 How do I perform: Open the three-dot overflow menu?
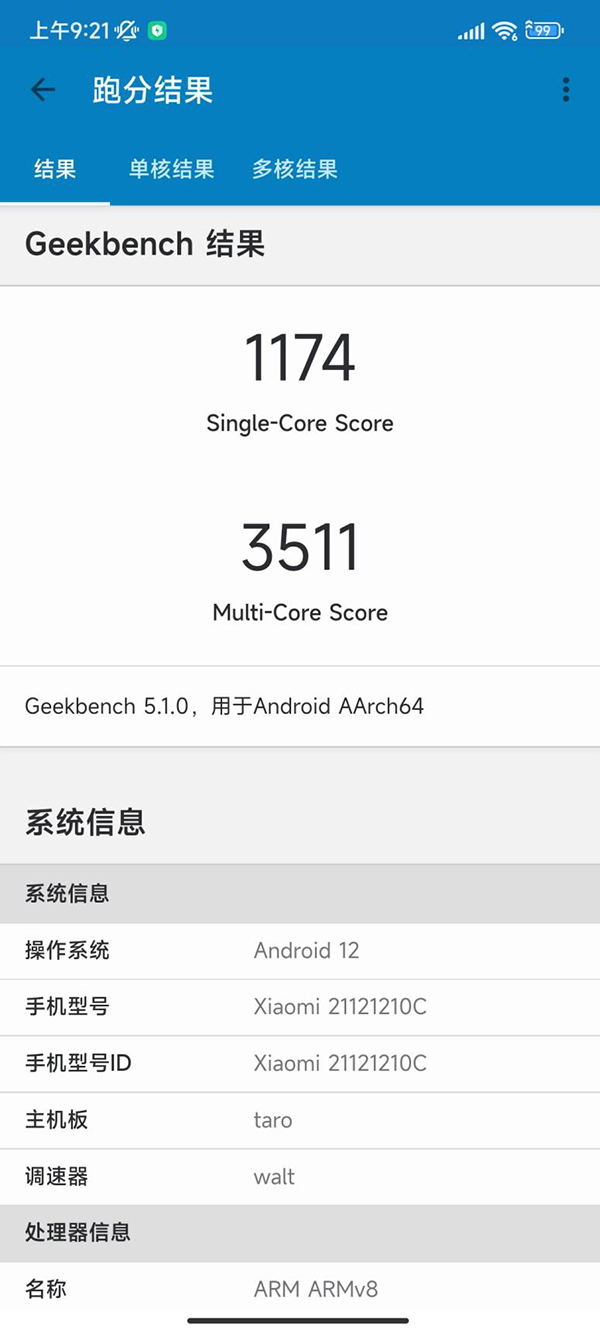pyautogui.click(x=566, y=90)
